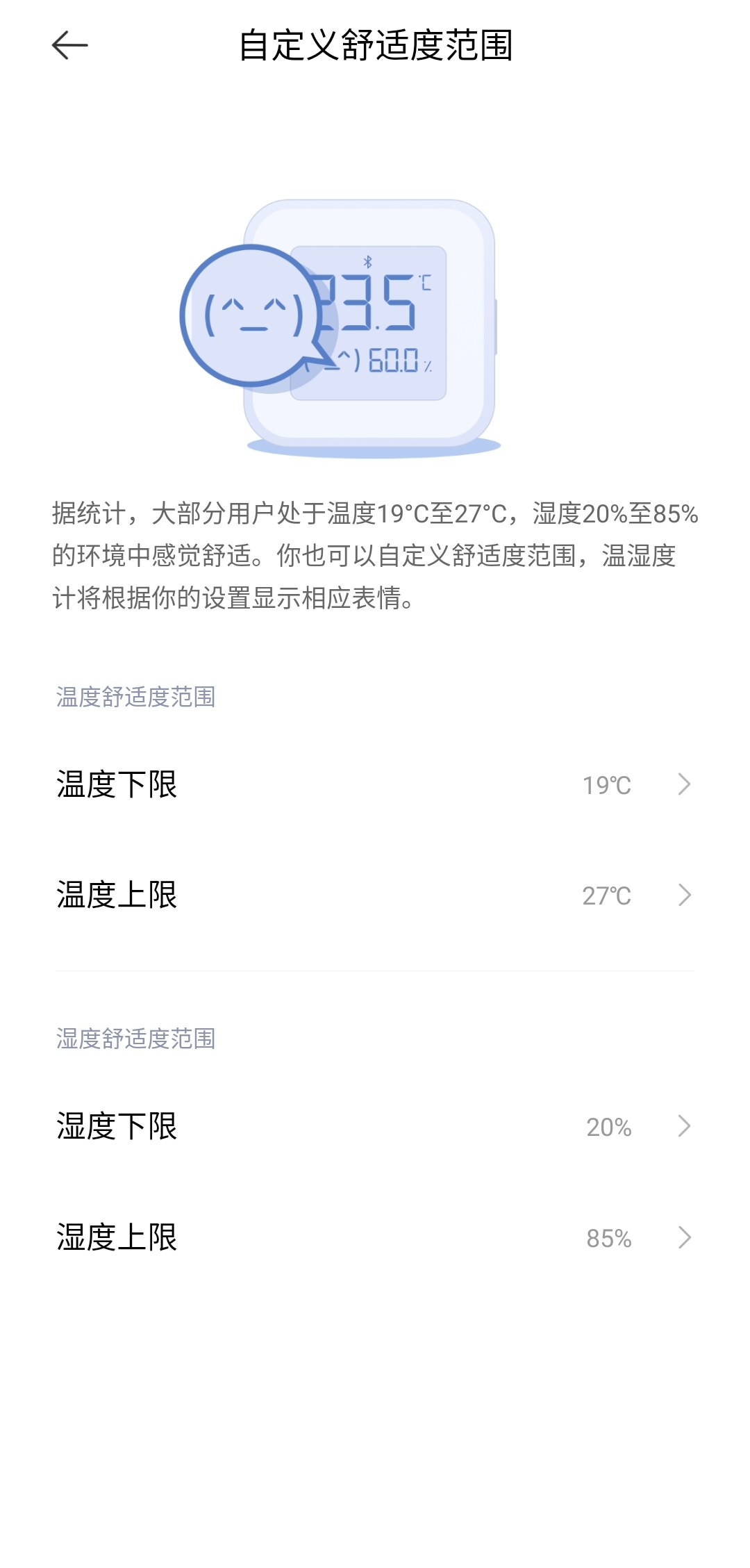Click the 19℃ temperature value
The width and height of the screenshot is (750, 1568).
tap(606, 784)
